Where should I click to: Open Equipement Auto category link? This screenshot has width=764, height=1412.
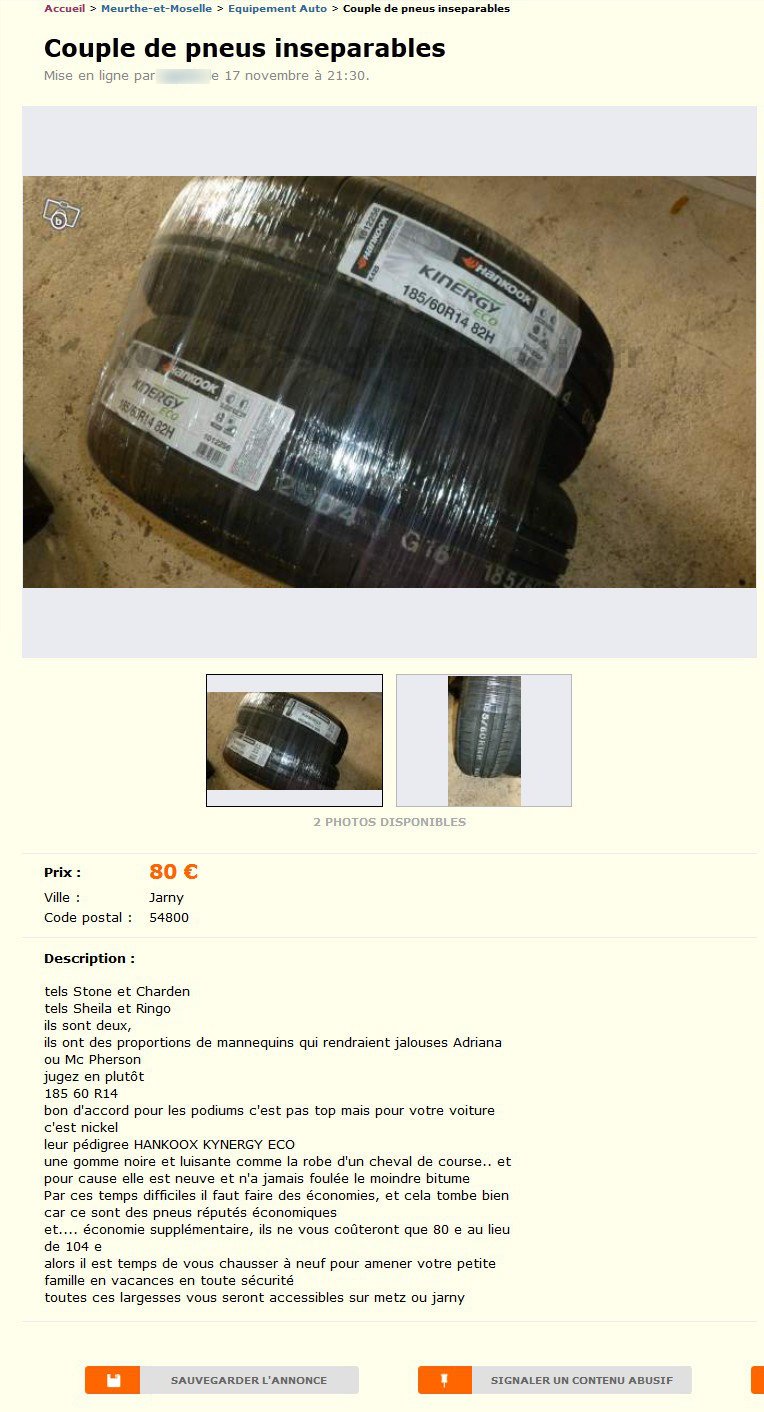pyautogui.click(x=277, y=9)
